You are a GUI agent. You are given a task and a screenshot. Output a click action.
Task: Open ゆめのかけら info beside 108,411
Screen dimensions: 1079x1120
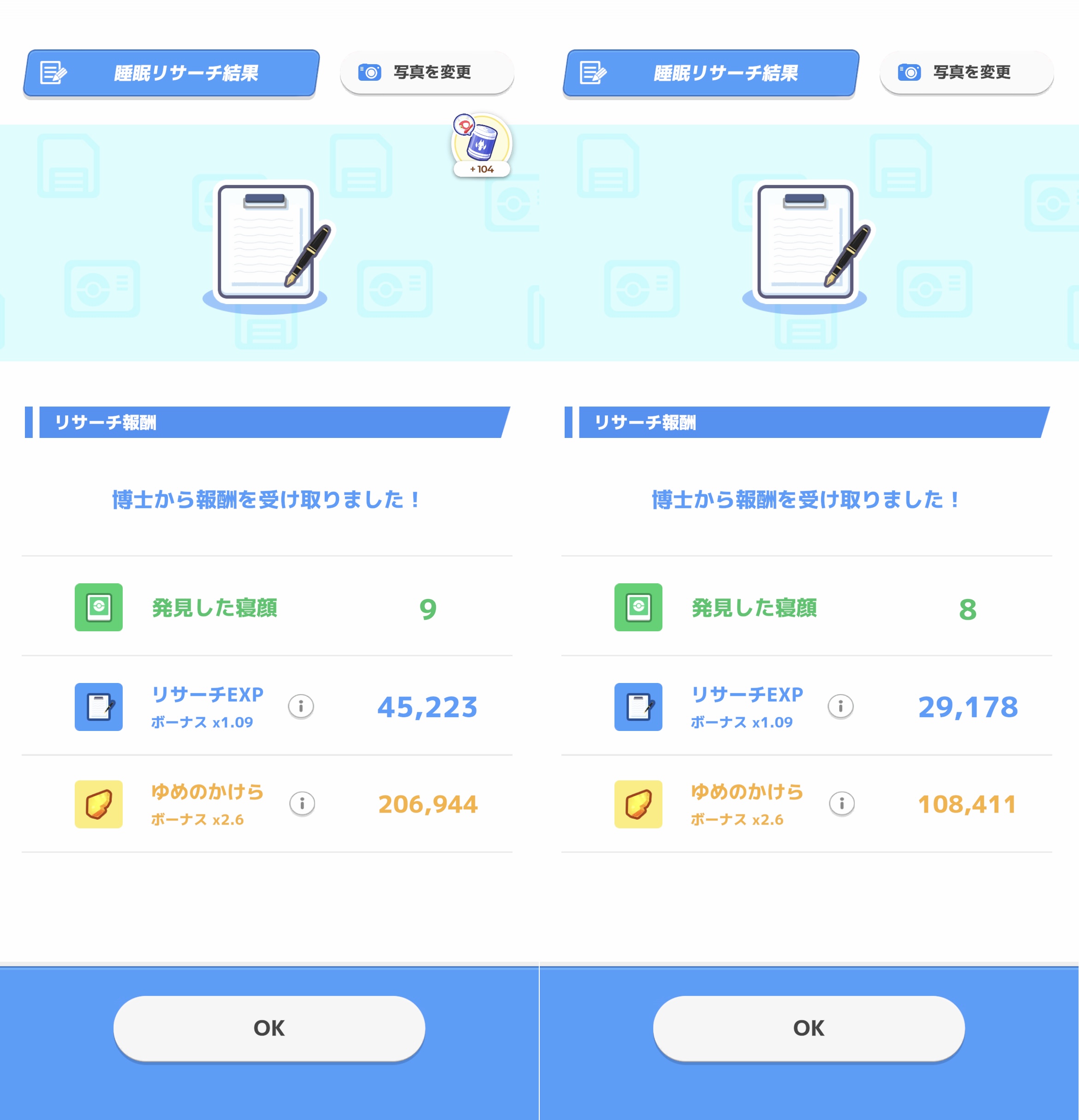tap(842, 803)
